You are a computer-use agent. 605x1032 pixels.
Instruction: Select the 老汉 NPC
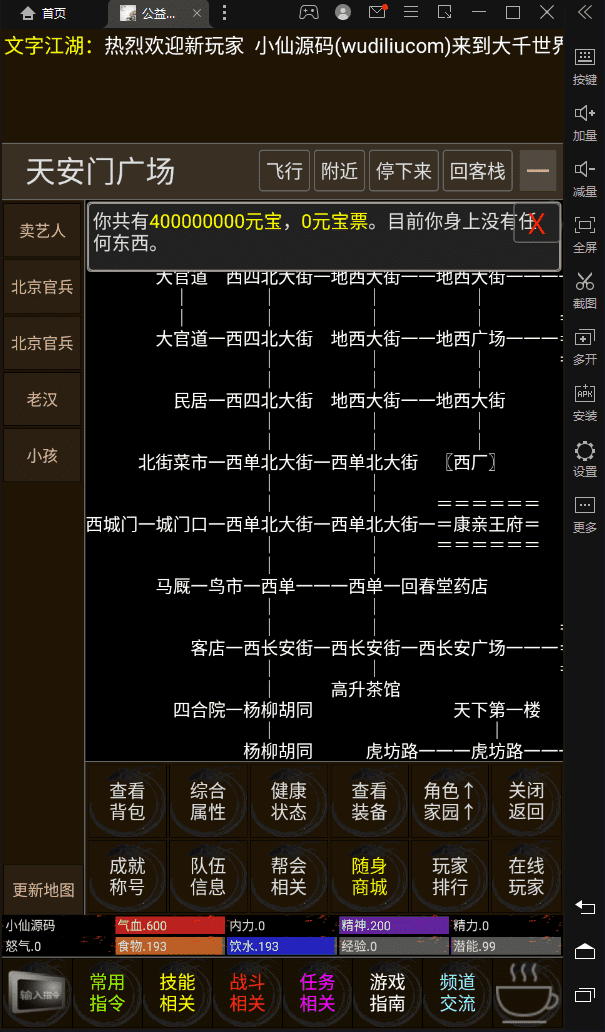pos(42,399)
